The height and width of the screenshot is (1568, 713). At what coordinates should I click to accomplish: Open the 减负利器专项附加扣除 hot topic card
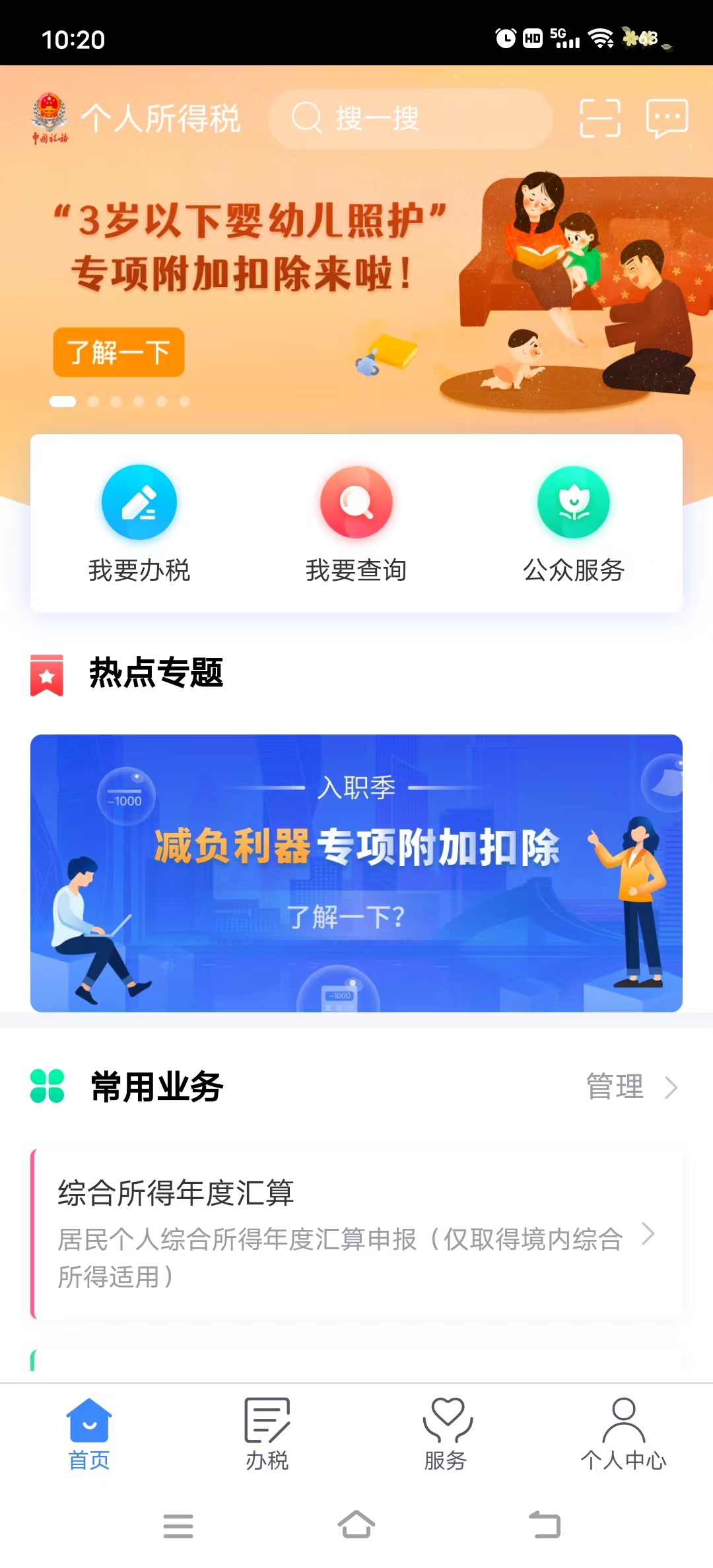[x=356, y=873]
